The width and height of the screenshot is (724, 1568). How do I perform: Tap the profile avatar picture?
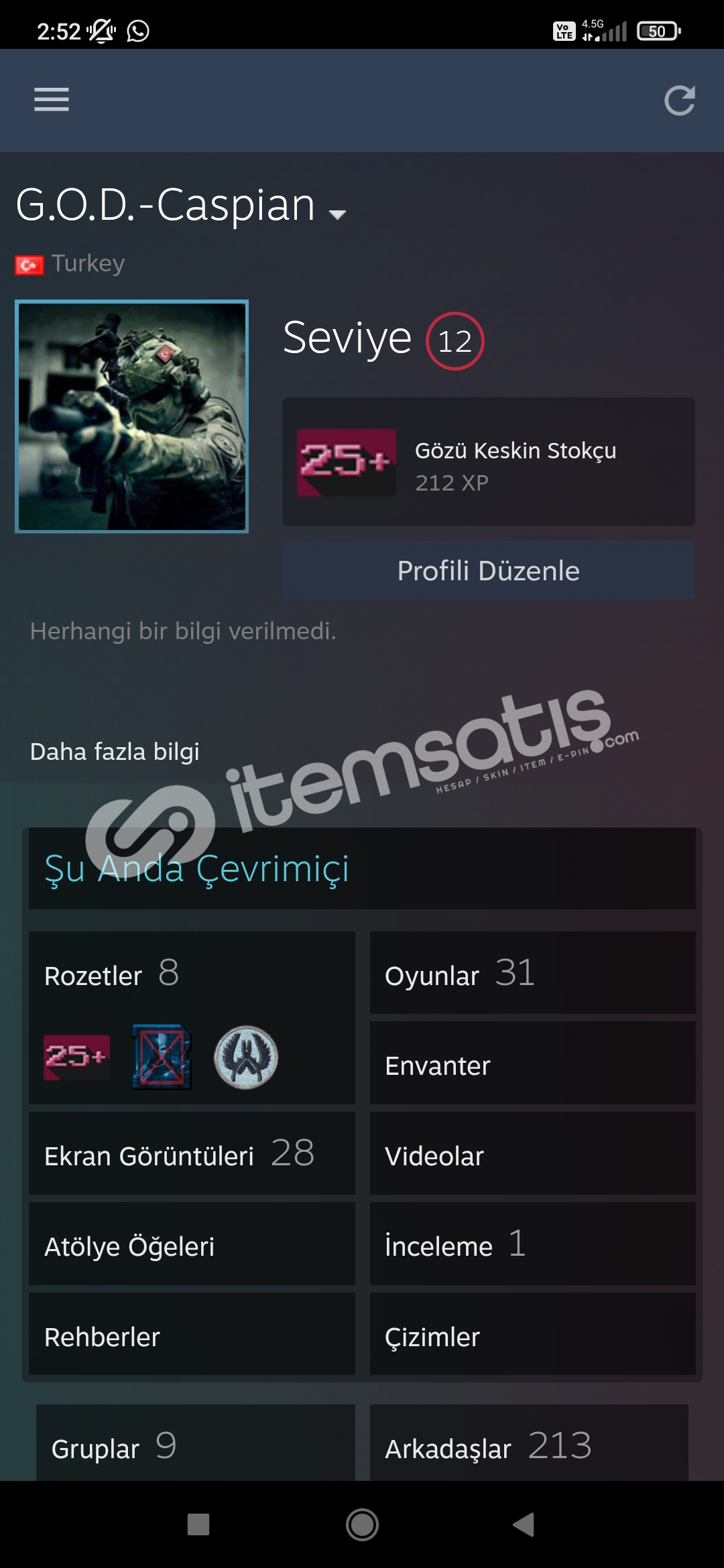tap(131, 416)
